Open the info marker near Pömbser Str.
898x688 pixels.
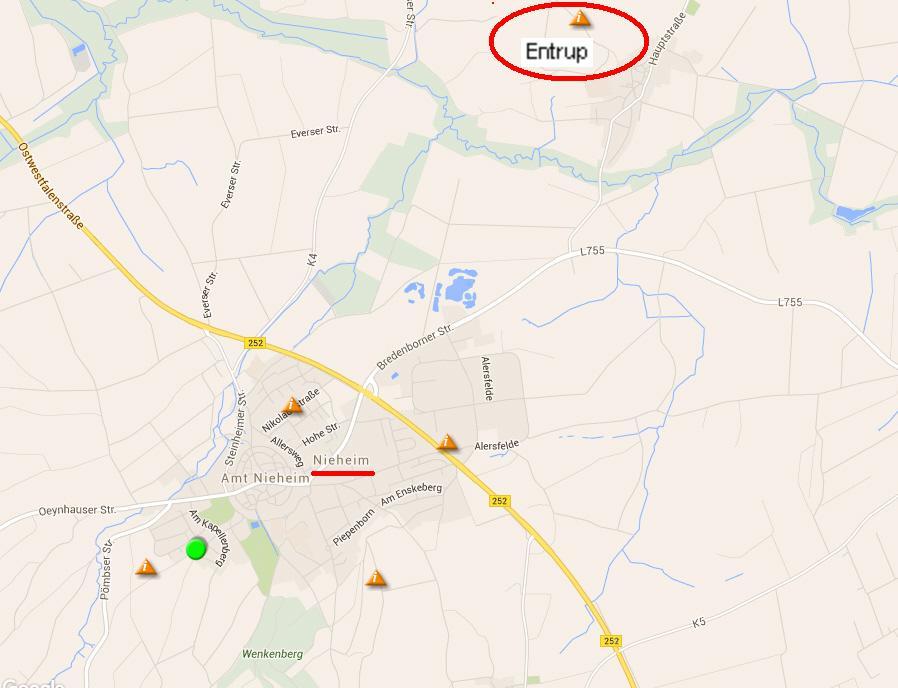click(146, 568)
